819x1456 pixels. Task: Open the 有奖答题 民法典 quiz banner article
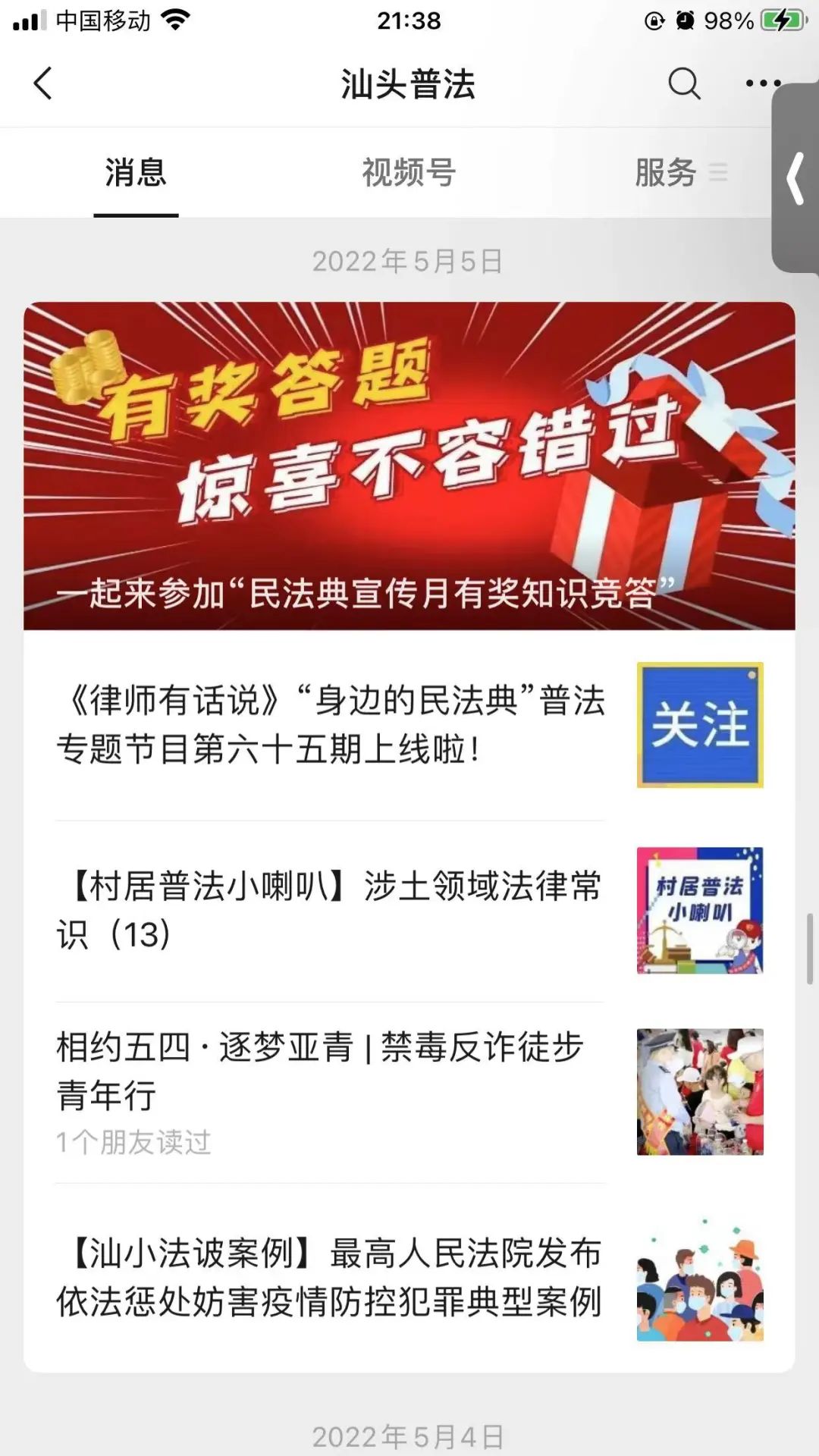[409, 466]
